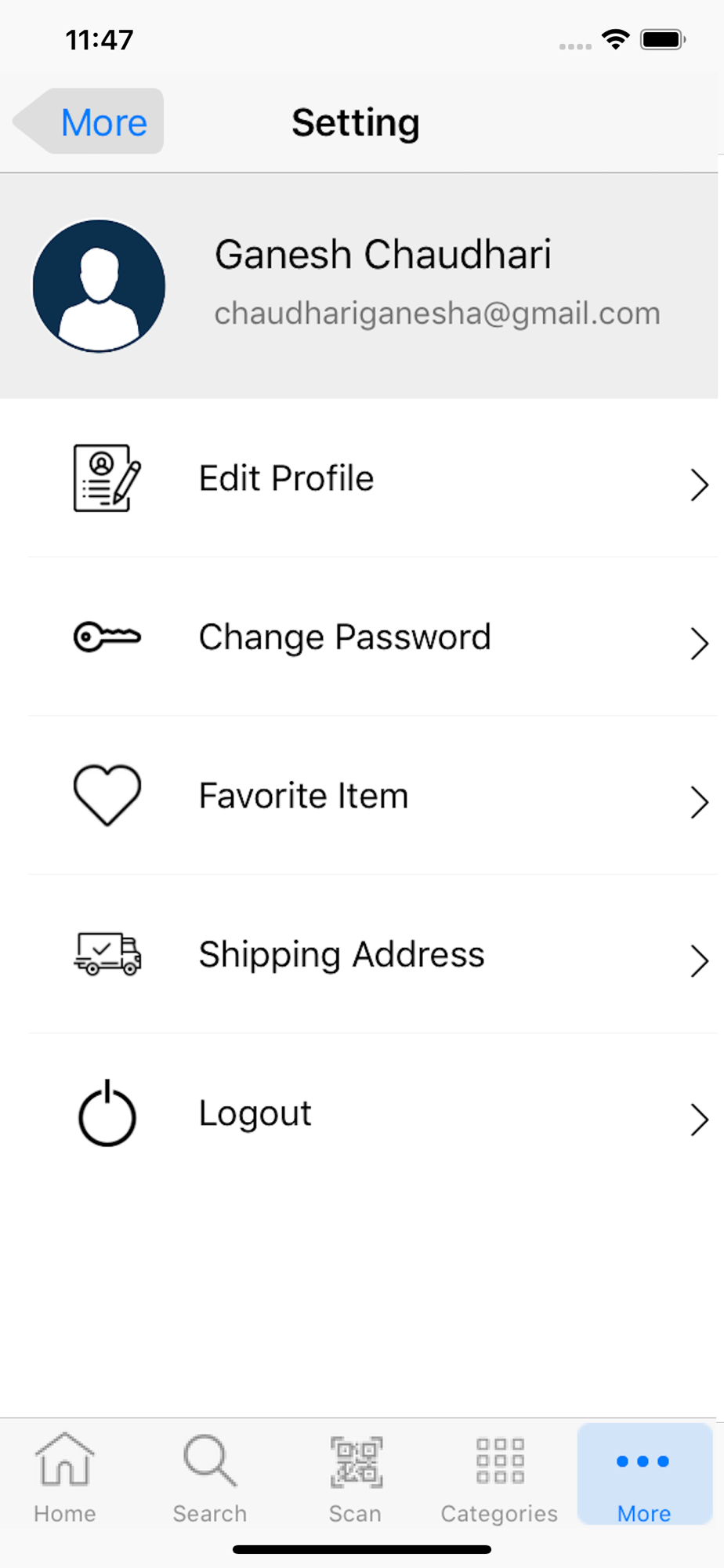
Task: Select Logout
Action: pyautogui.click(x=362, y=1113)
